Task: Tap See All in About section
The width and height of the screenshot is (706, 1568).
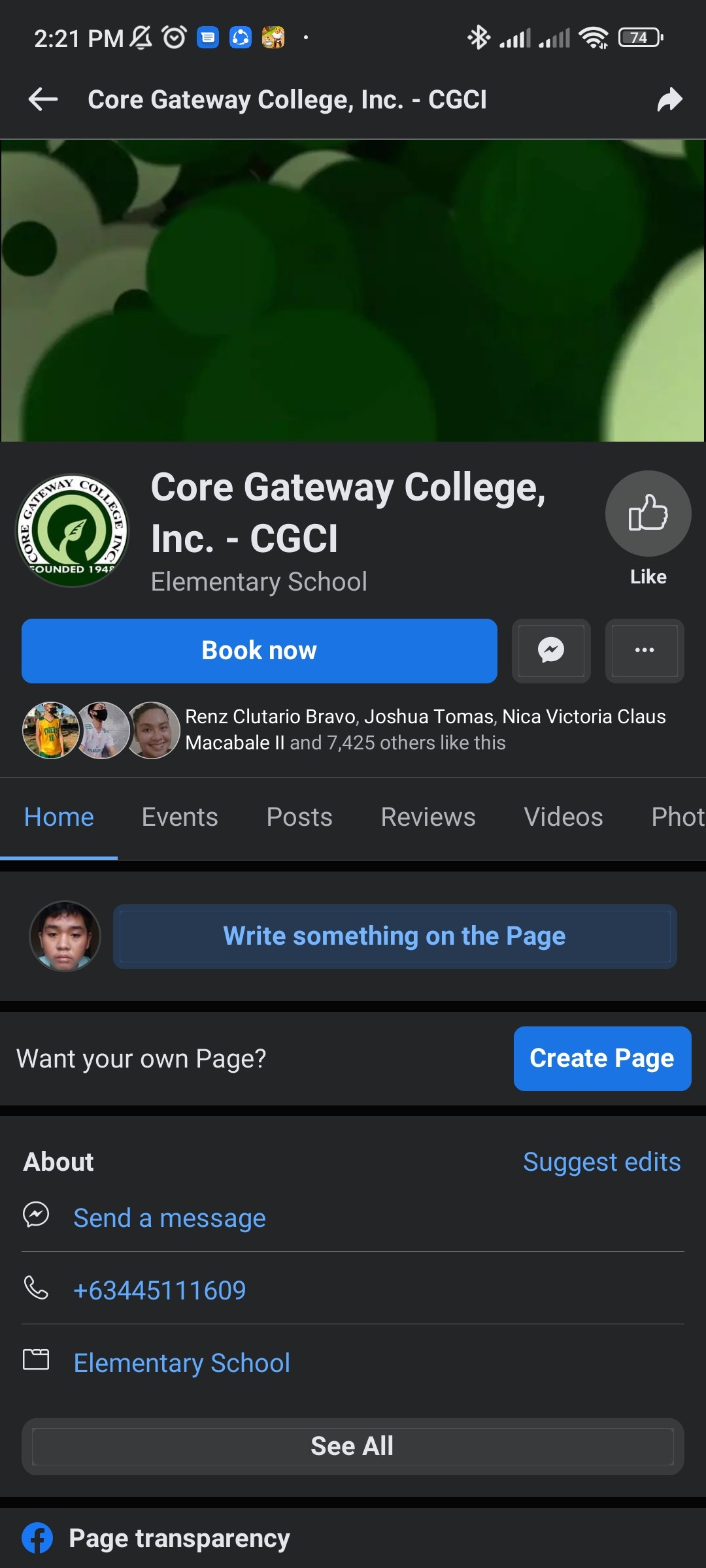Action: [x=352, y=1446]
